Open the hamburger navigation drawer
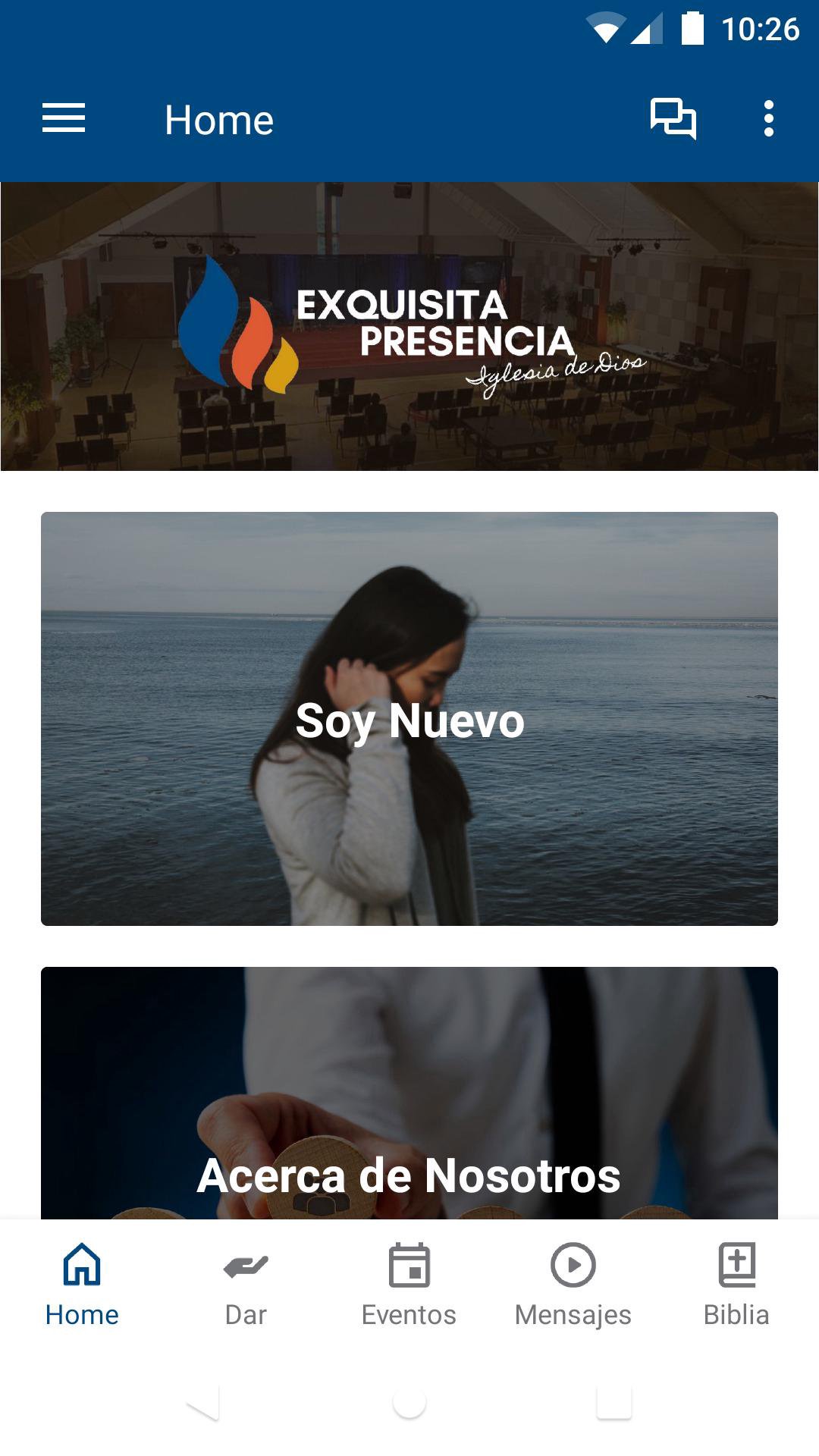819x1456 pixels. tap(64, 119)
